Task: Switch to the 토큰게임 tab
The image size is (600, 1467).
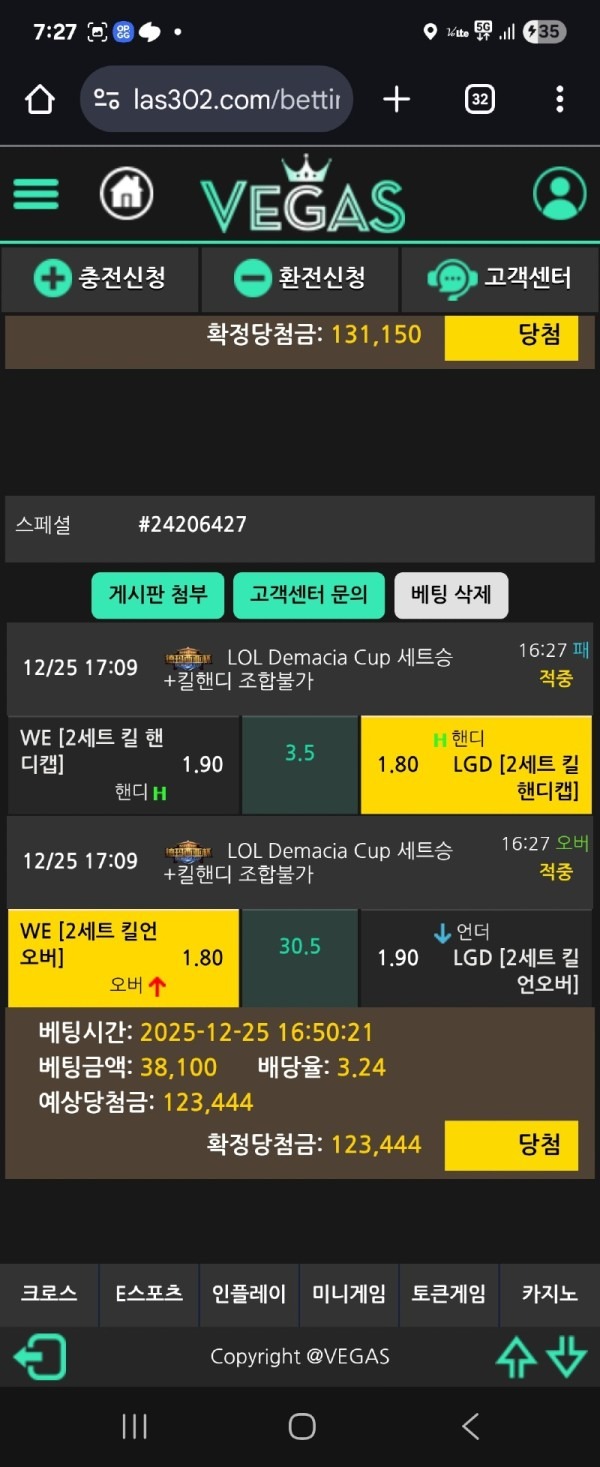Action: (449, 1294)
